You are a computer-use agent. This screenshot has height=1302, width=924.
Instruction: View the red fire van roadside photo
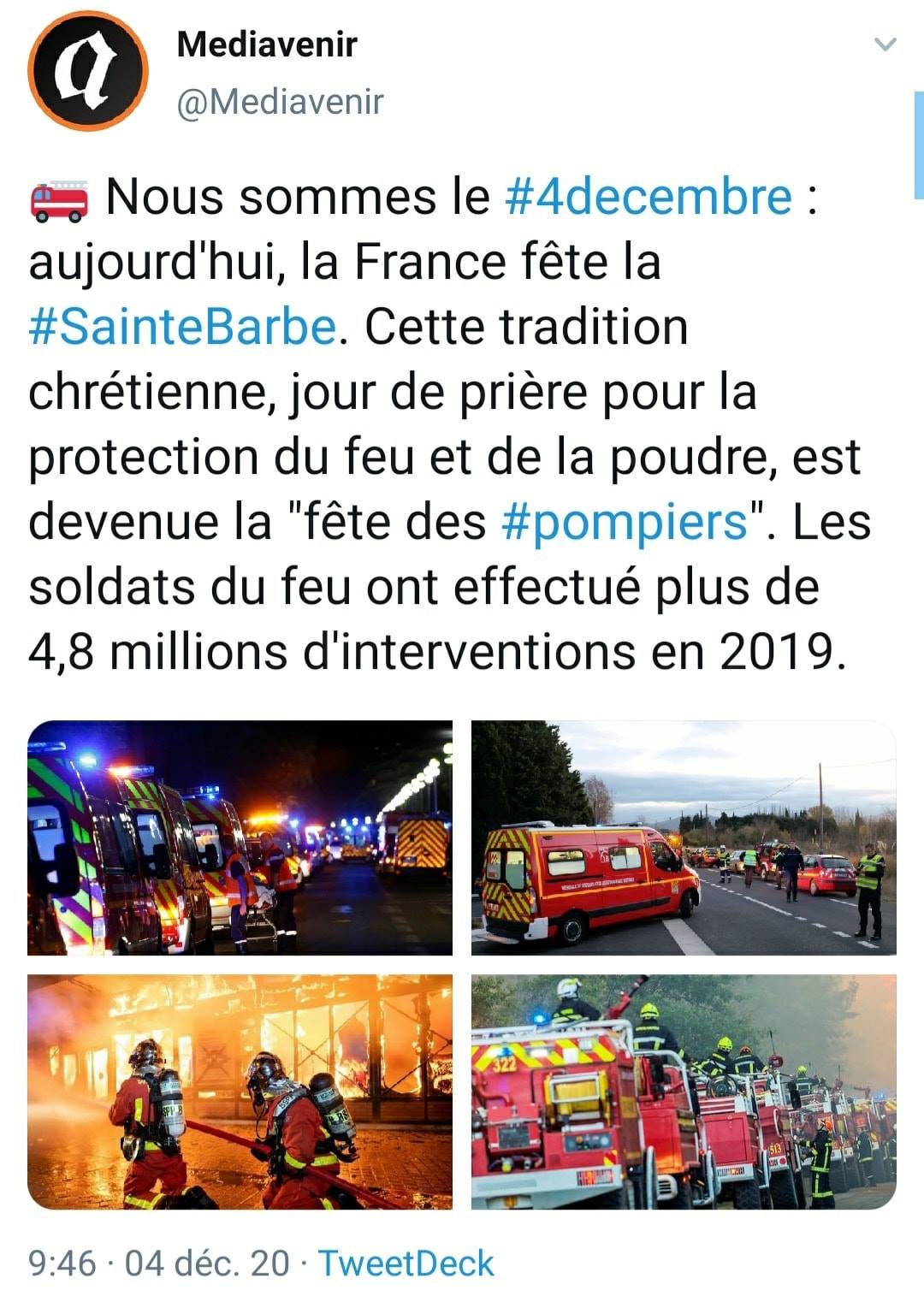tap(684, 837)
